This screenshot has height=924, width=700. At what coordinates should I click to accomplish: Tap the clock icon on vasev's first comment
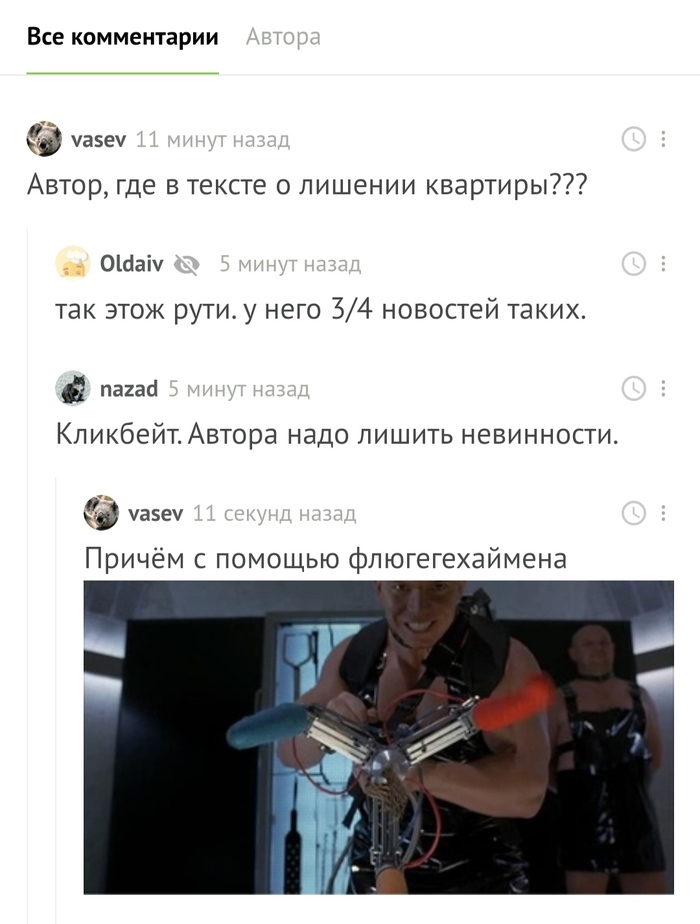coord(634,140)
